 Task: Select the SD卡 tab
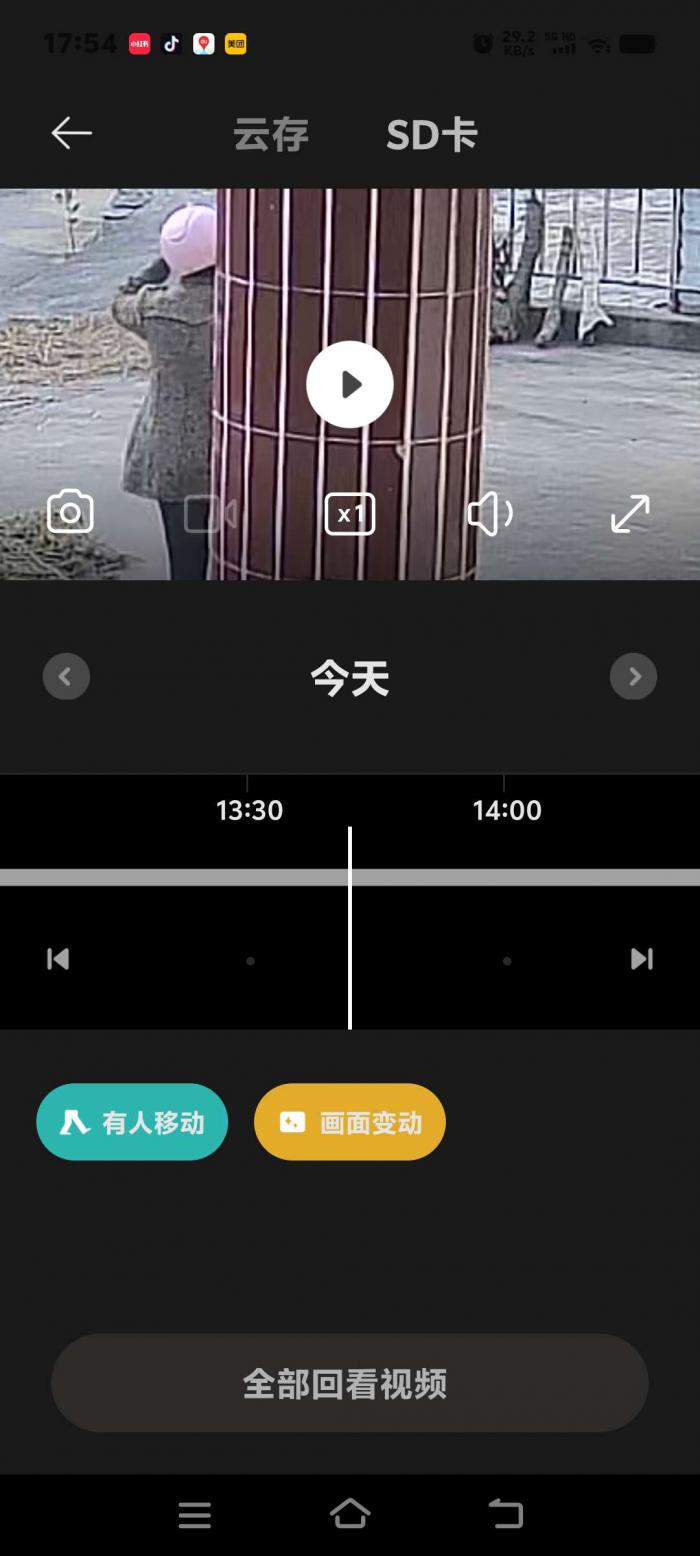[431, 135]
